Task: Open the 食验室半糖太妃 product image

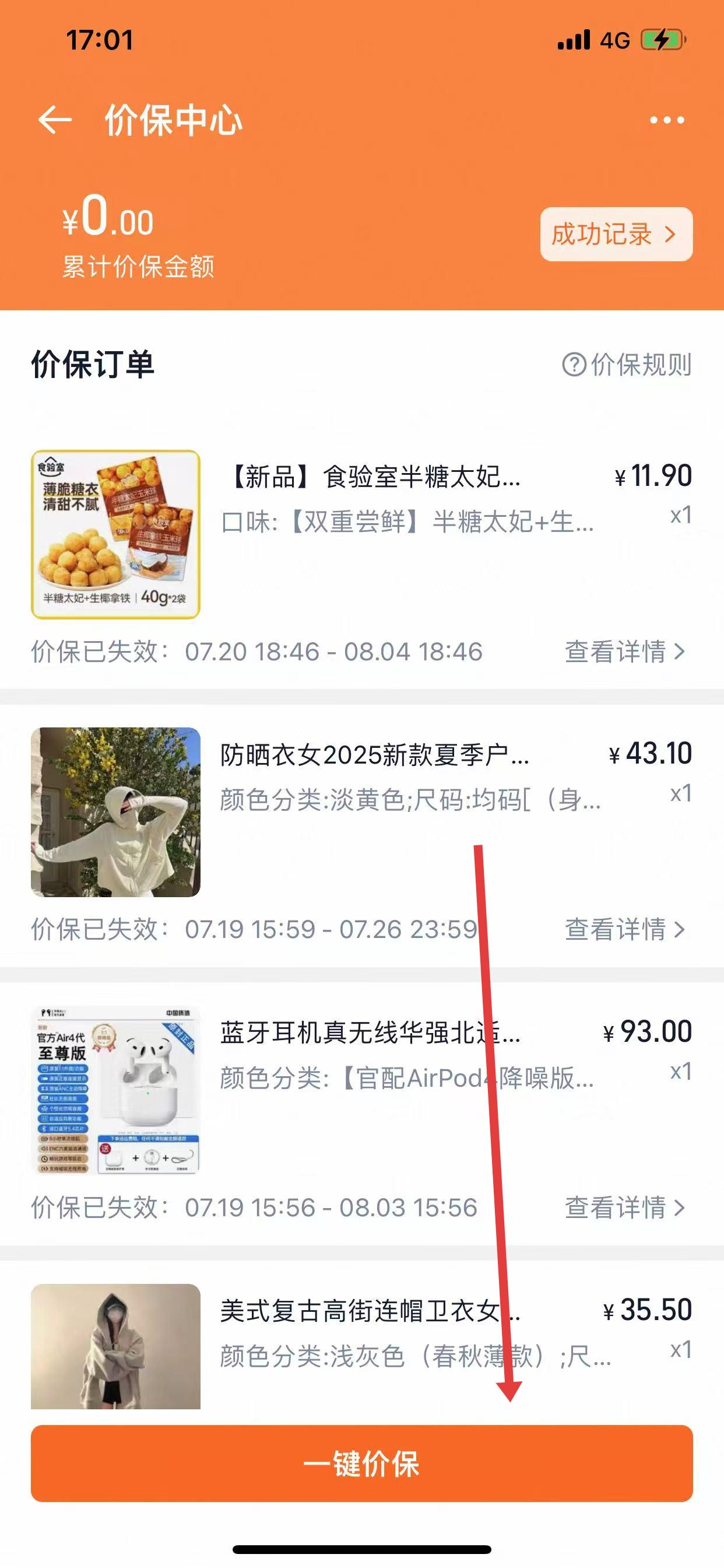Action: click(x=115, y=534)
